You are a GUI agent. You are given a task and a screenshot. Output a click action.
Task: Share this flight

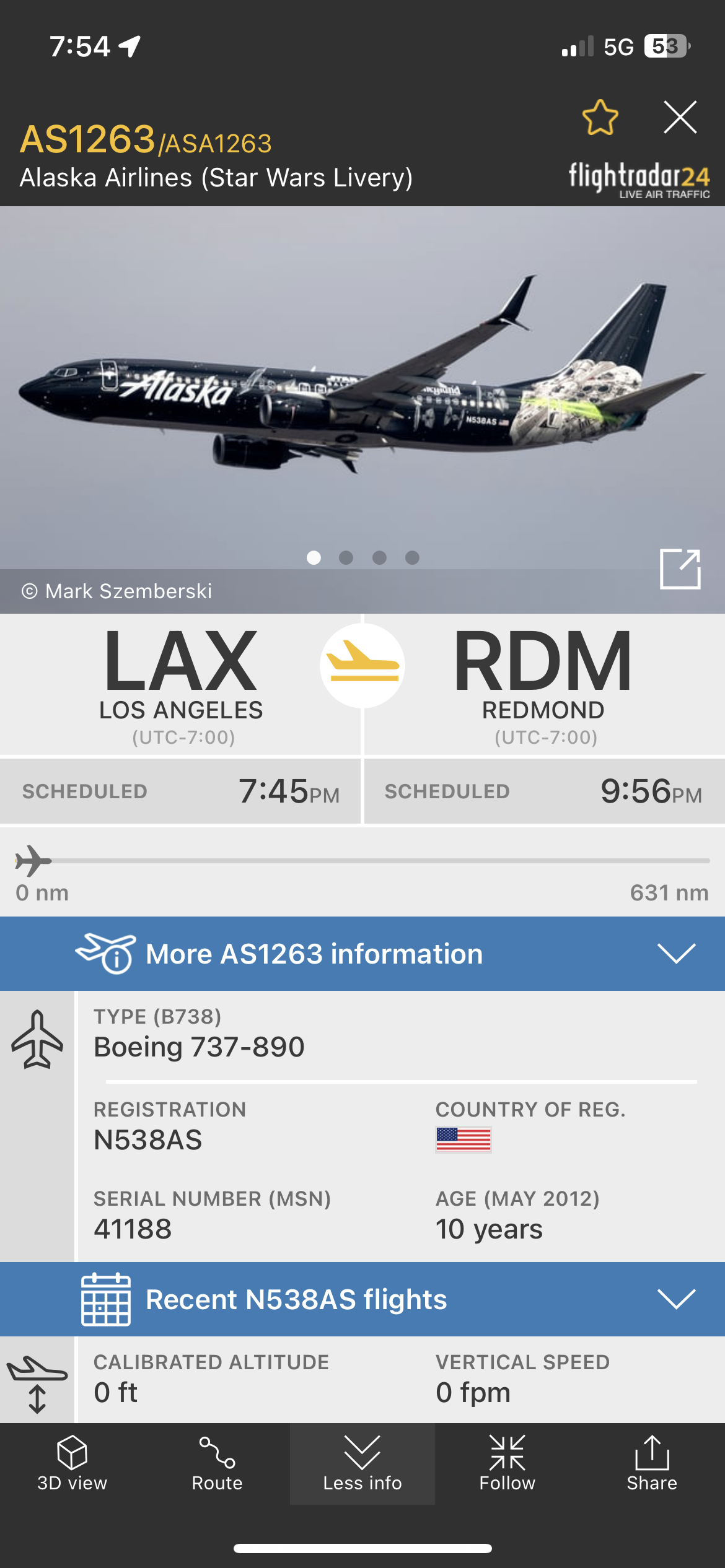[x=651, y=1464]
